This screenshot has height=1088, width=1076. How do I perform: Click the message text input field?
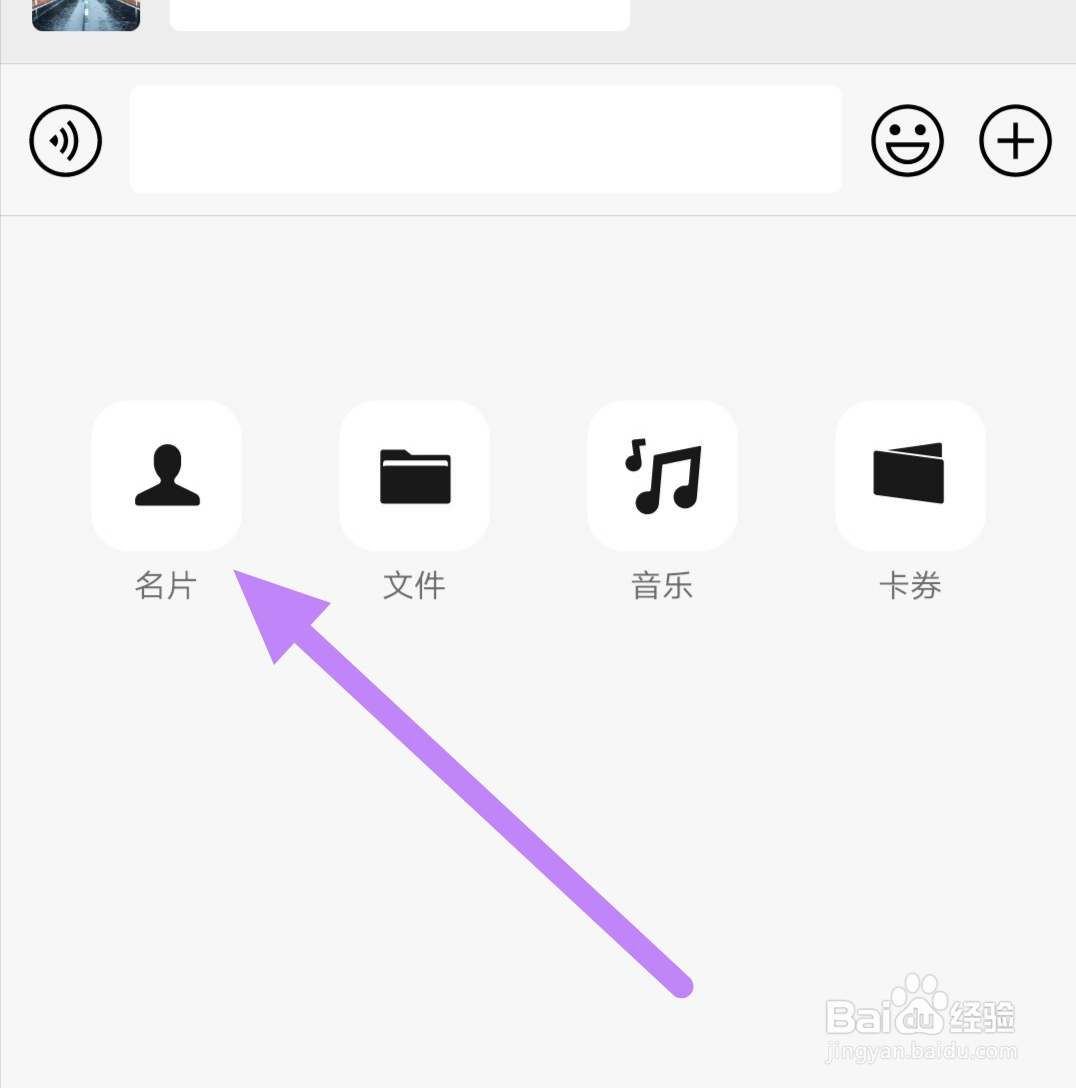pyautogui.click(x=485, y=139)
